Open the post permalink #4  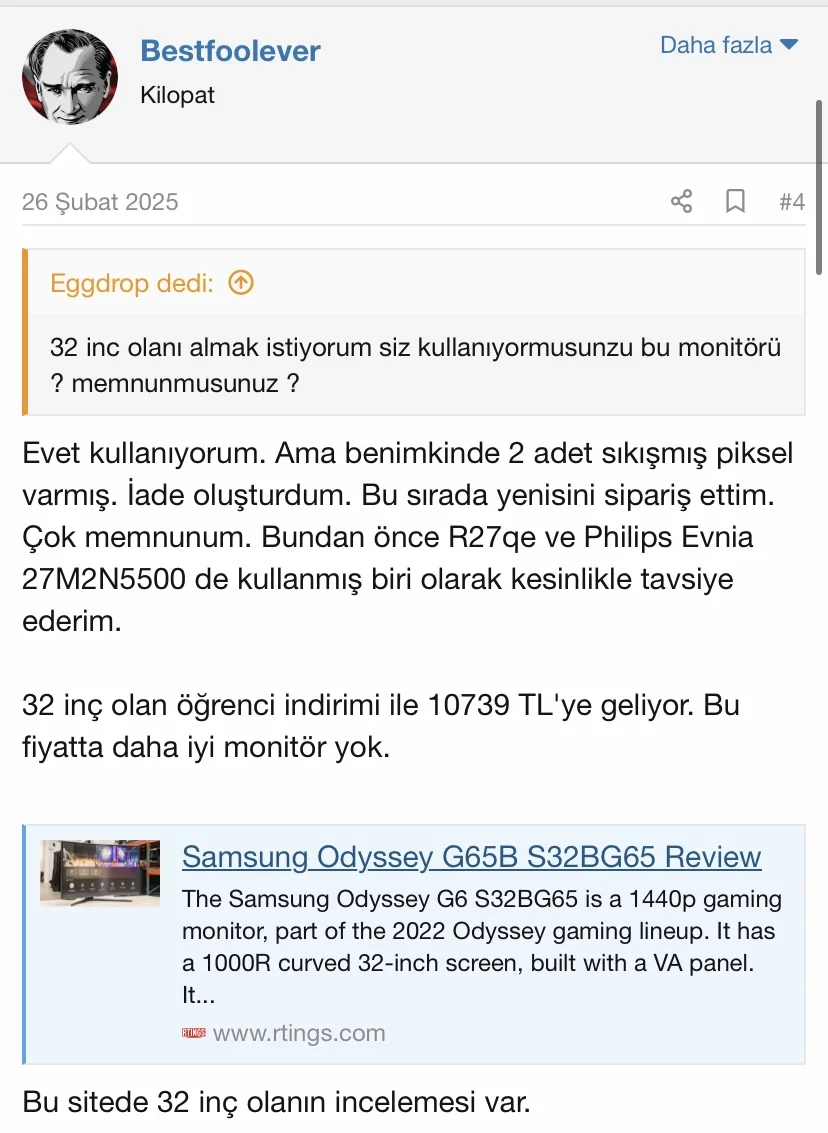pos(791,202)
